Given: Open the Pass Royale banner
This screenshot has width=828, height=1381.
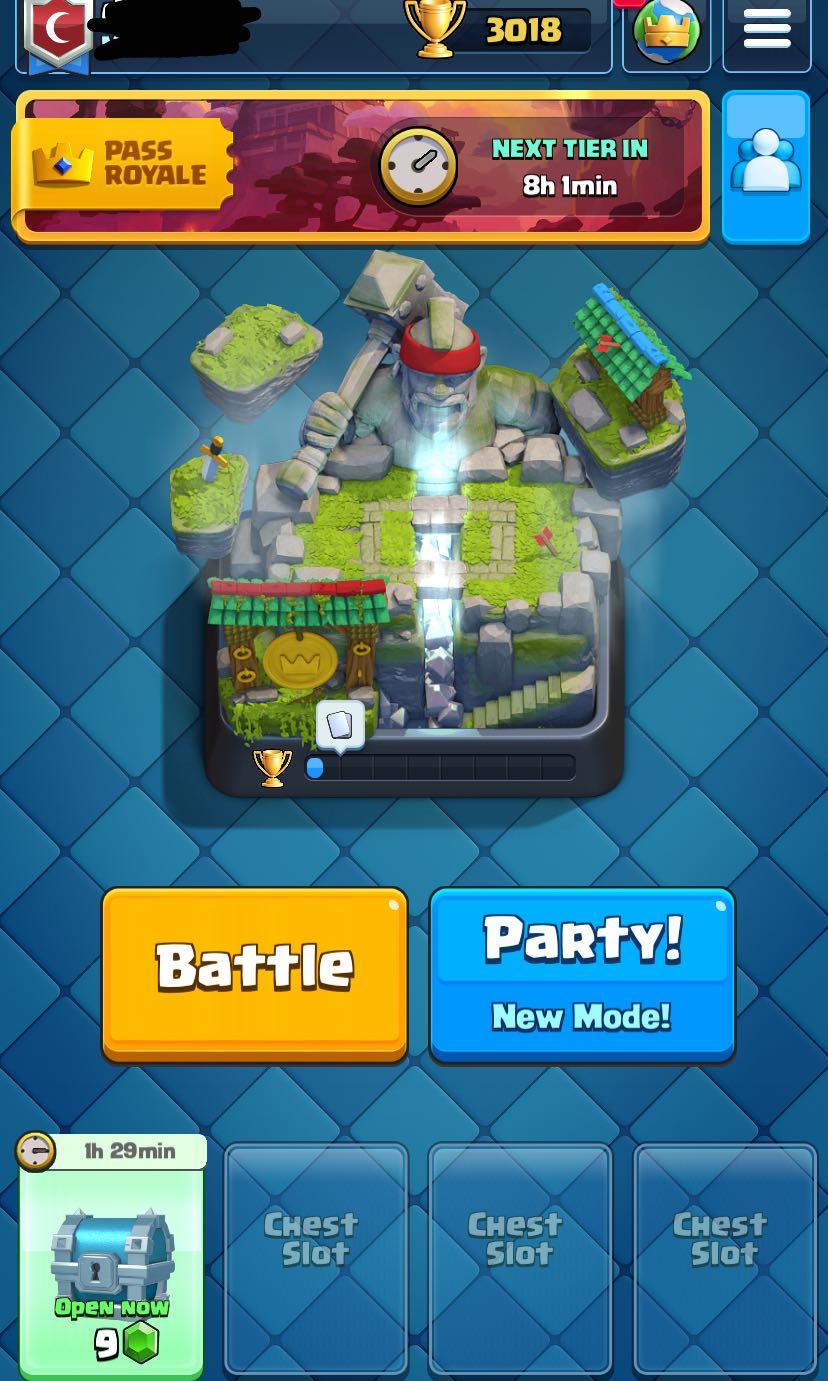Looking at the screenshot, I should tap(360, 167).
